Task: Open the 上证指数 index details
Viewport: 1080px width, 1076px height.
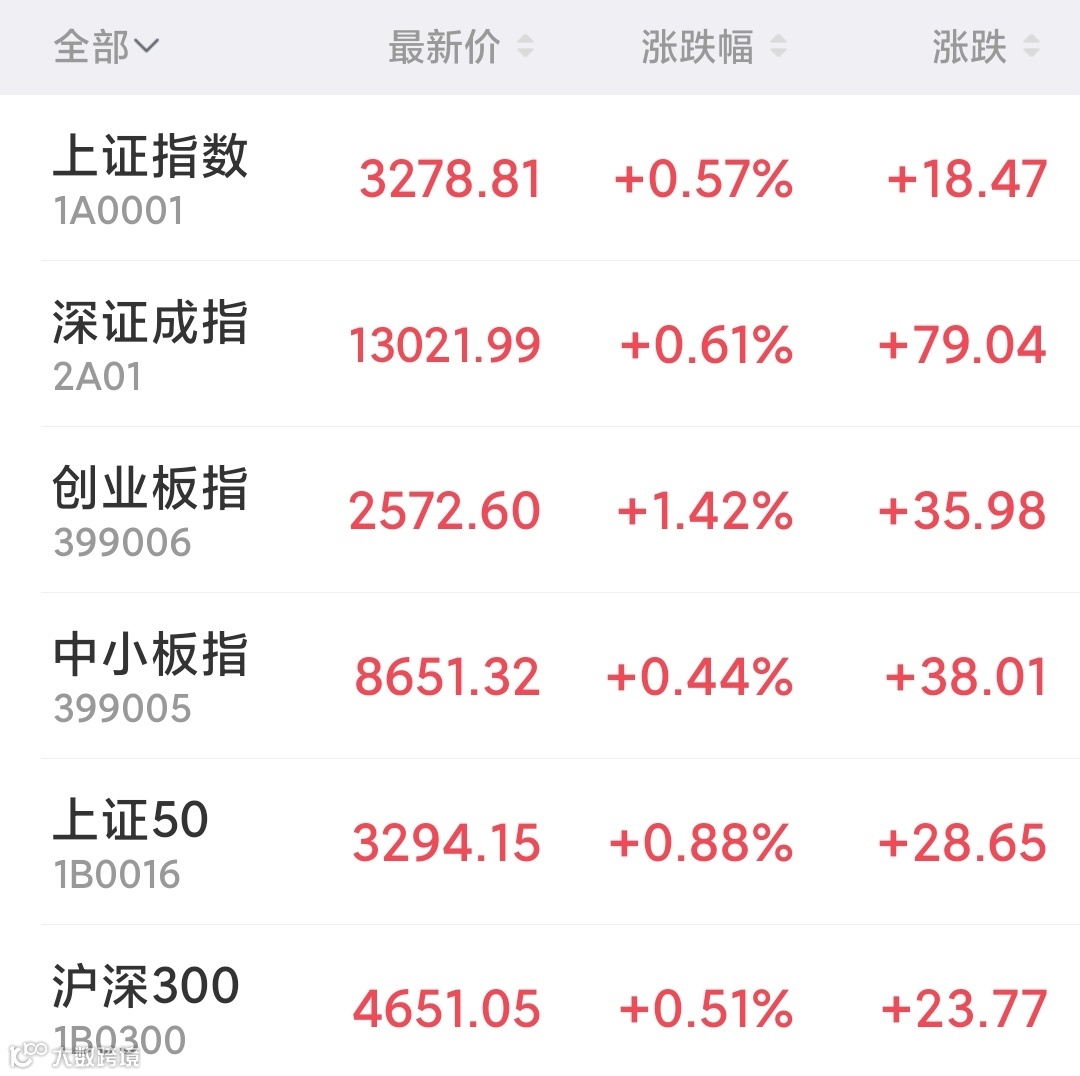Action: coord(150,159)
